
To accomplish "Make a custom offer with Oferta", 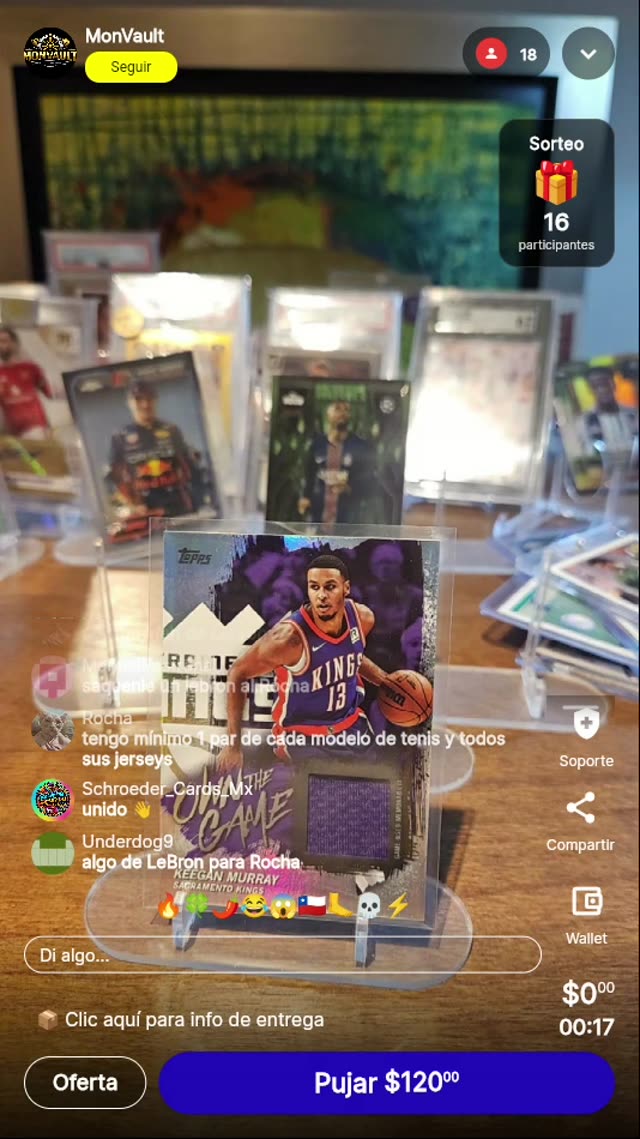I will coord(85,1082).
